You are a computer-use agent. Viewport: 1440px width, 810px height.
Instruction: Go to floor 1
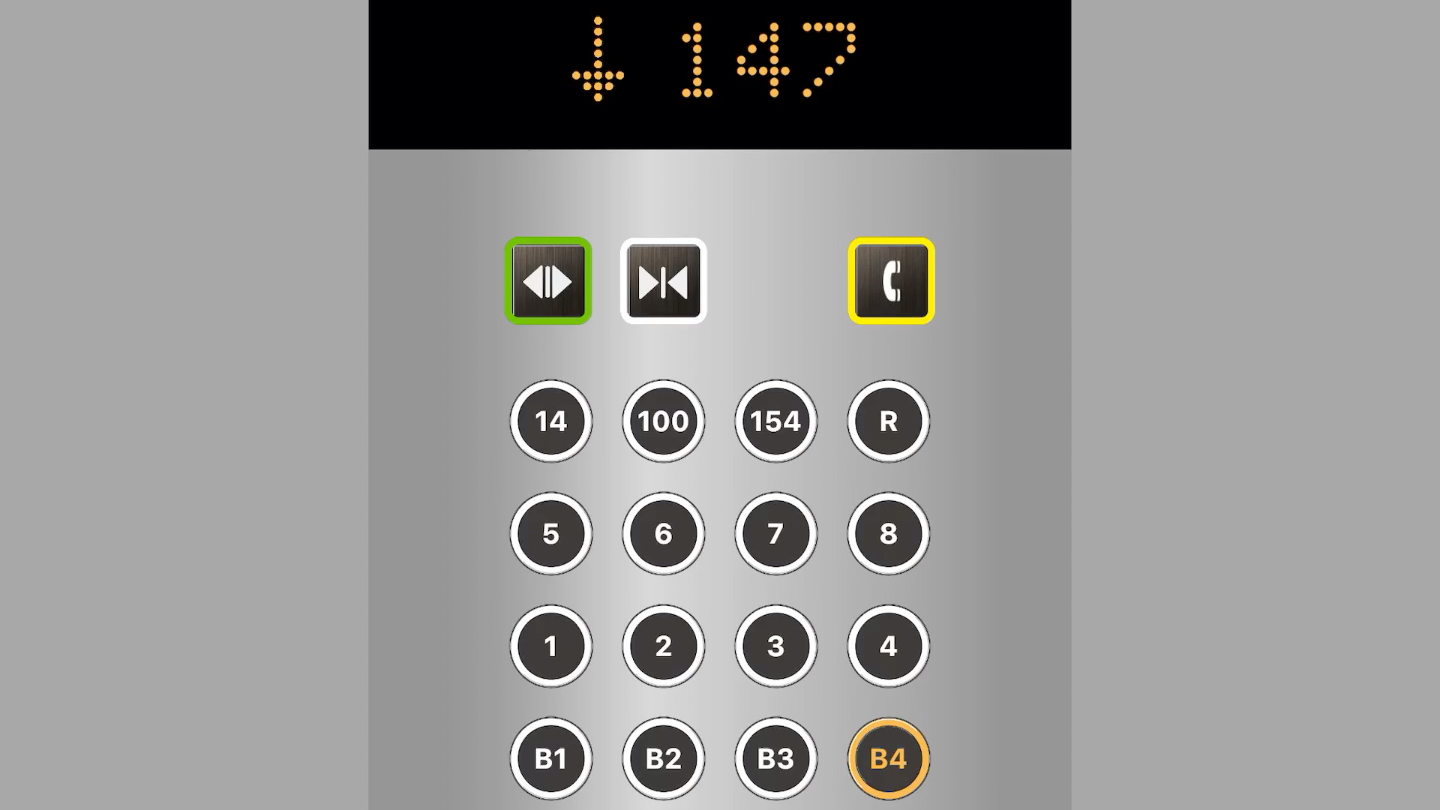pyautogui.click(x=551, y=646)
